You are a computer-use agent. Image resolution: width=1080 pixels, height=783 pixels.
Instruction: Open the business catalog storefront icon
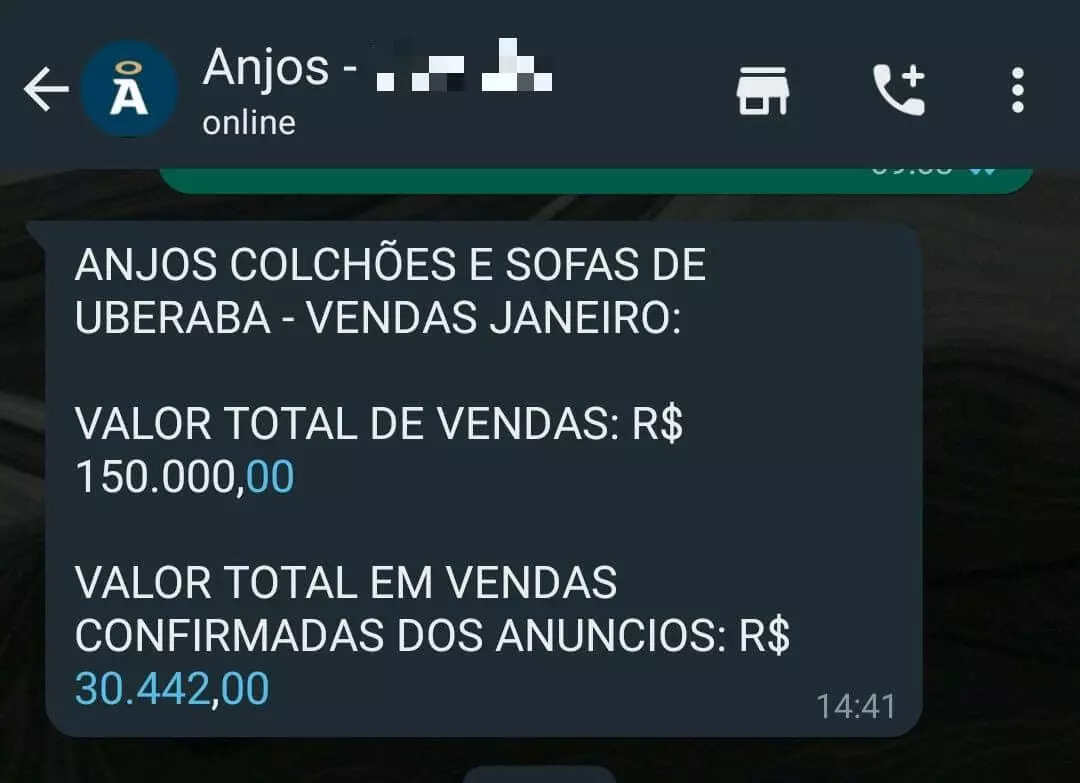pos(763,91)
